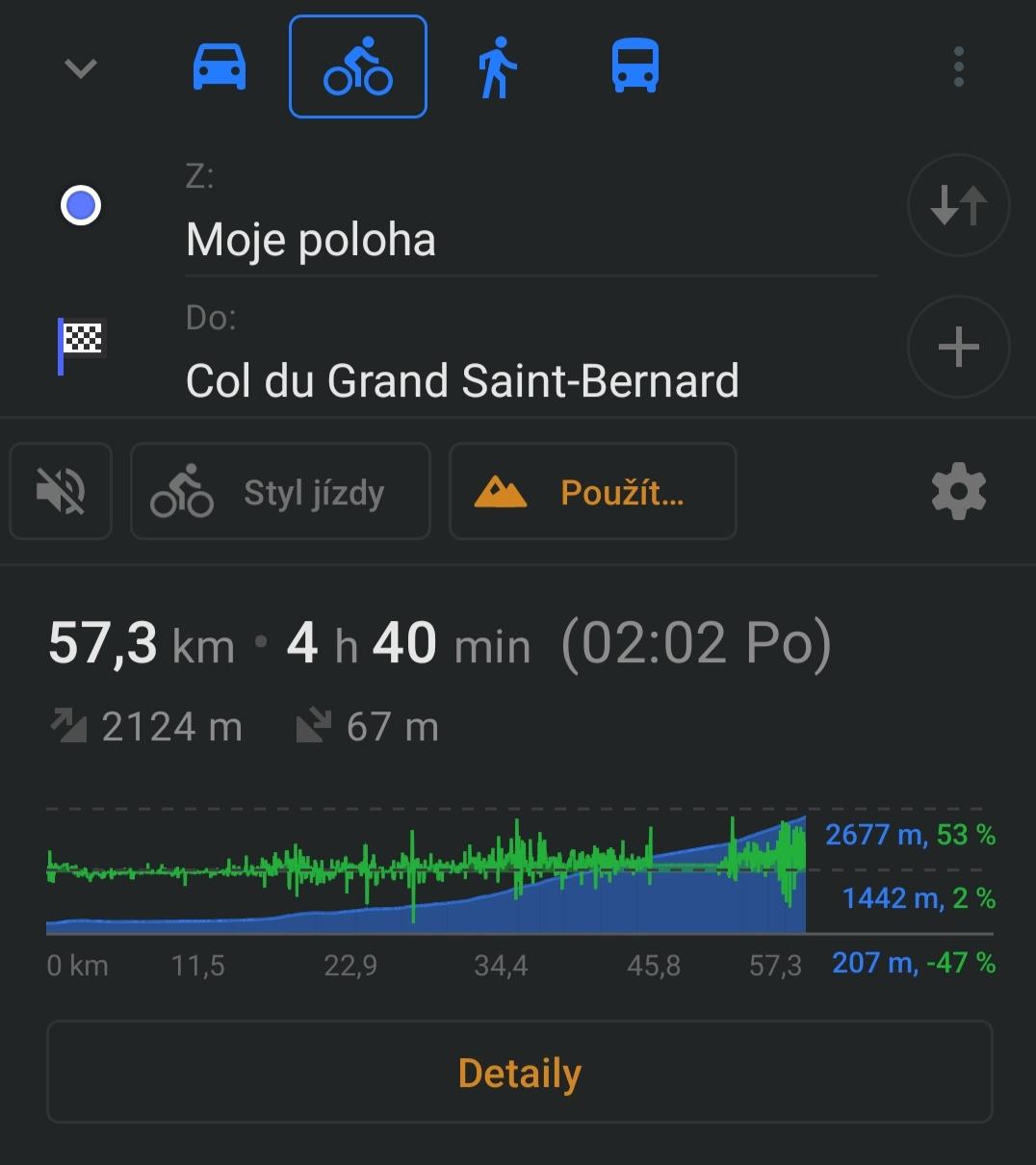Add an intermediate stop with plus
The width and height of the screenshot is (1036, 1165).
[x=958, y=347]
